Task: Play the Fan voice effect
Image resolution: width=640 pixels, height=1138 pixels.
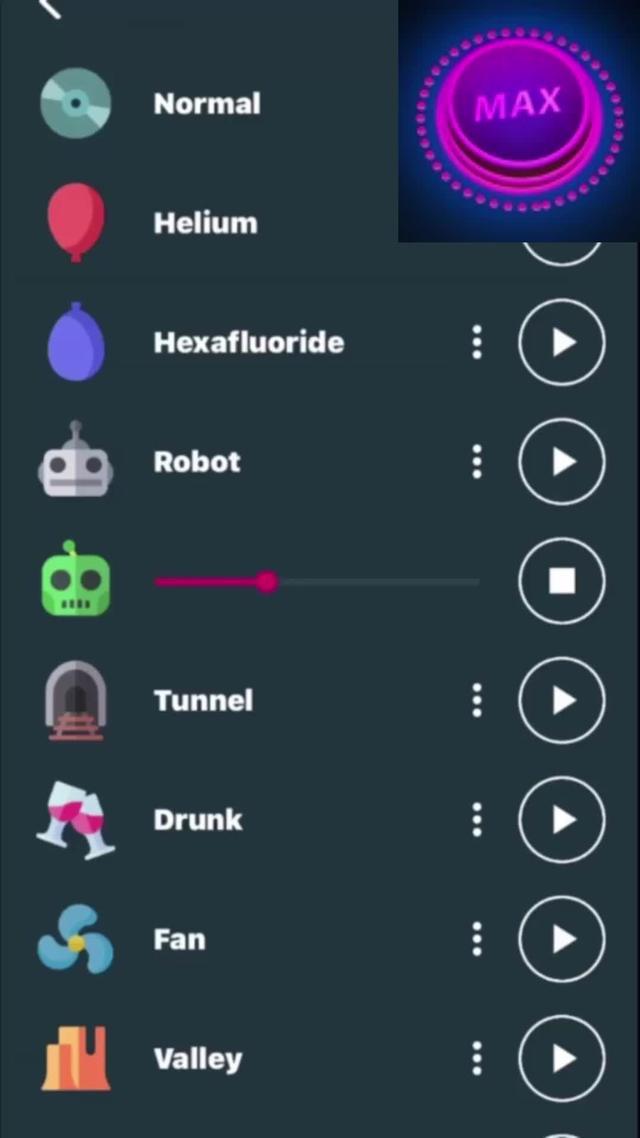Action: 561,939
